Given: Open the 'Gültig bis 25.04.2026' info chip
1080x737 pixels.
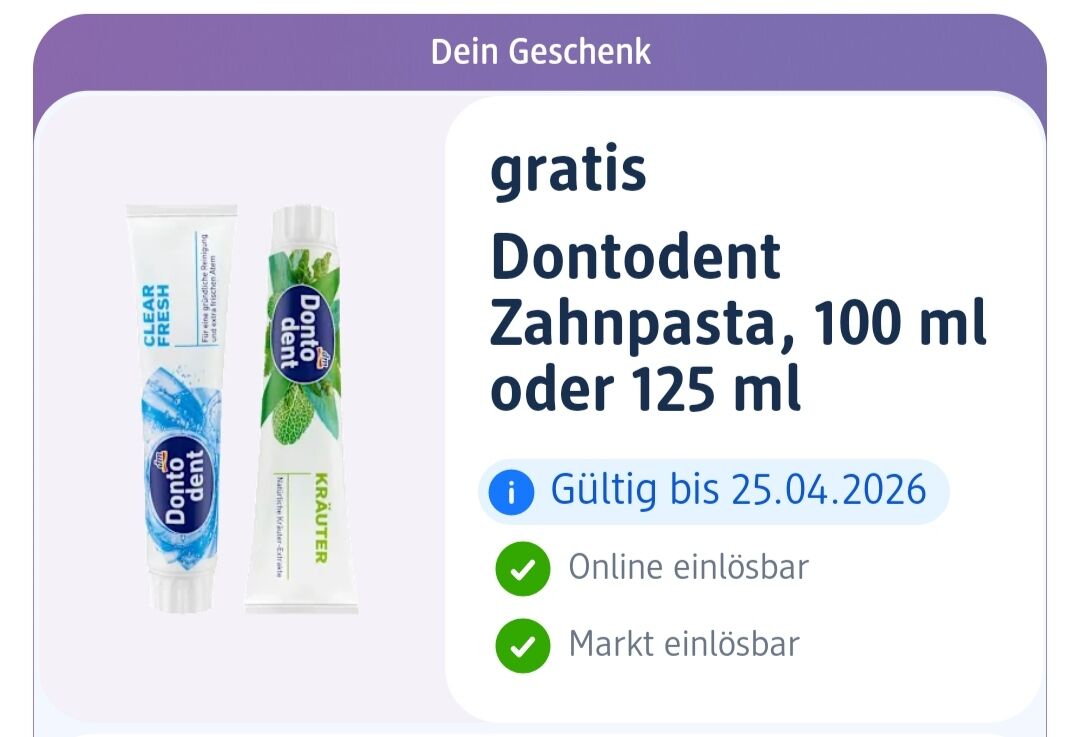Looking at the screenshot, I should [x=712, y=491].
